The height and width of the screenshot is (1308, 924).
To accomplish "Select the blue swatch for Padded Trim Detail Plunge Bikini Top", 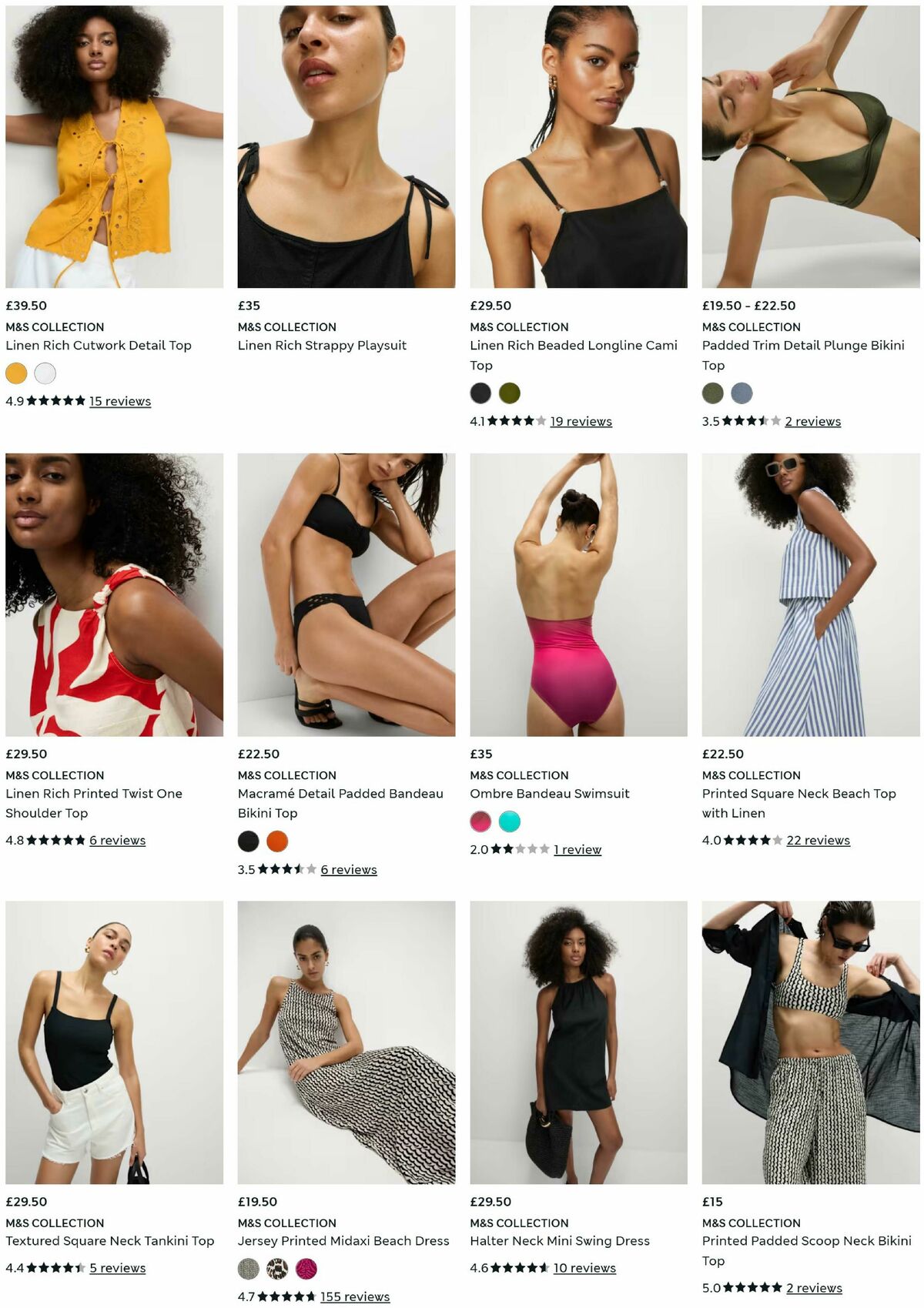I will (x=741, y=393).
